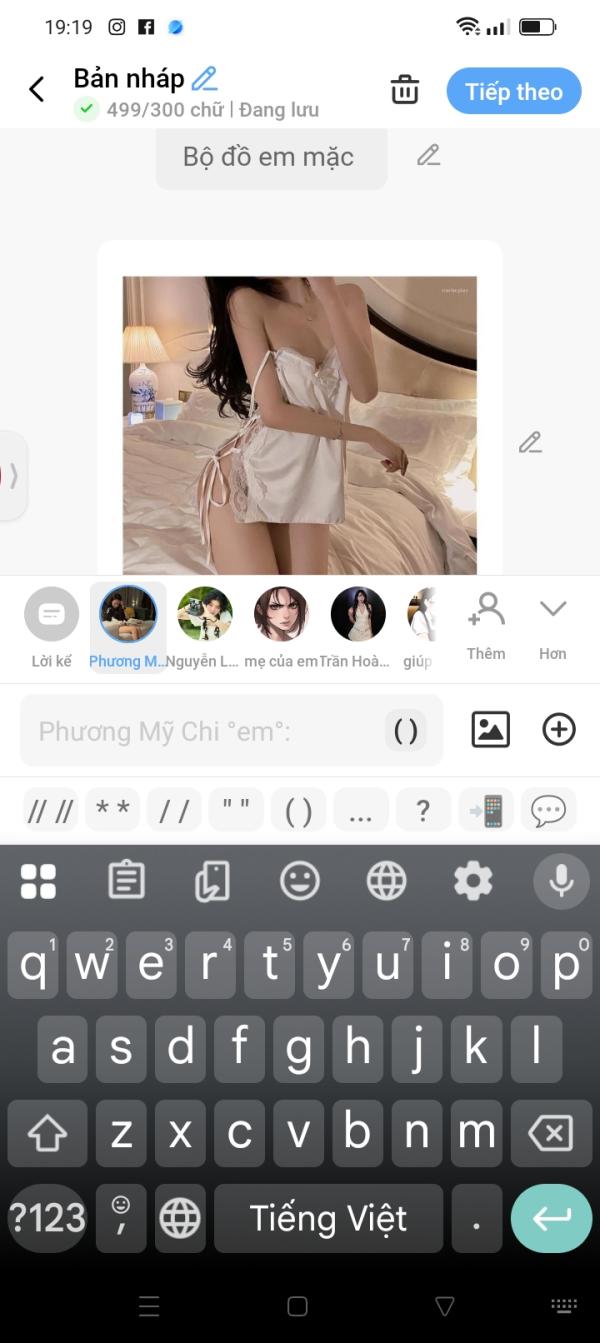Edit the Bản nháp title
The height and width of the screenshot is (1343, 600).
204,78
